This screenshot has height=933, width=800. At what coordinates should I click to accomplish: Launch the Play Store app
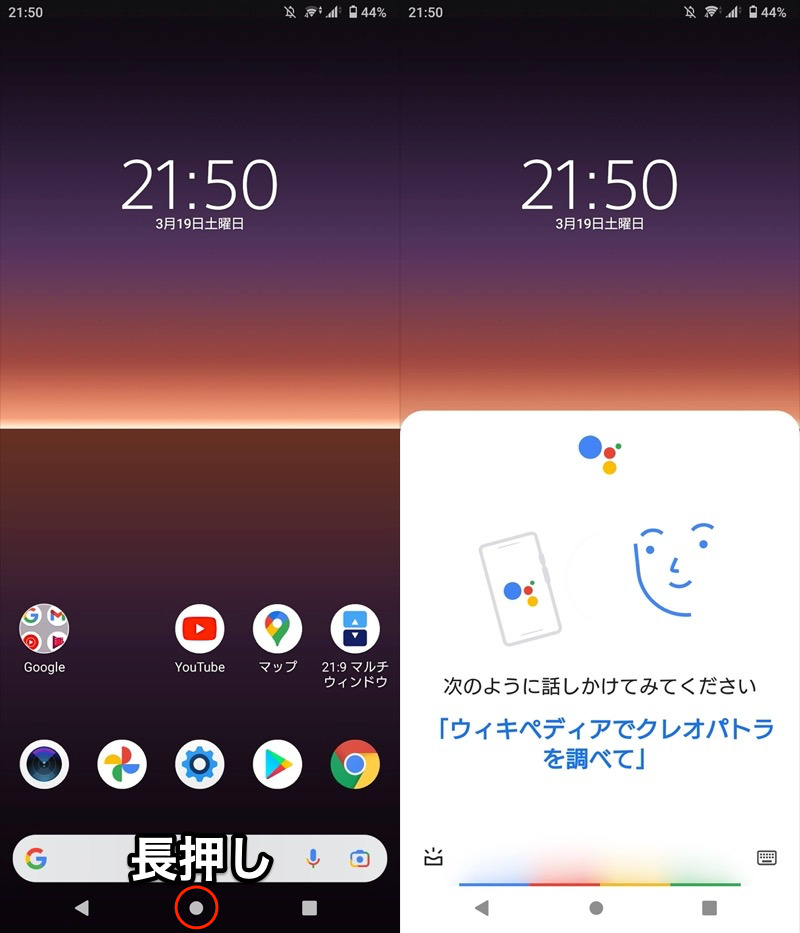point(277,765)
